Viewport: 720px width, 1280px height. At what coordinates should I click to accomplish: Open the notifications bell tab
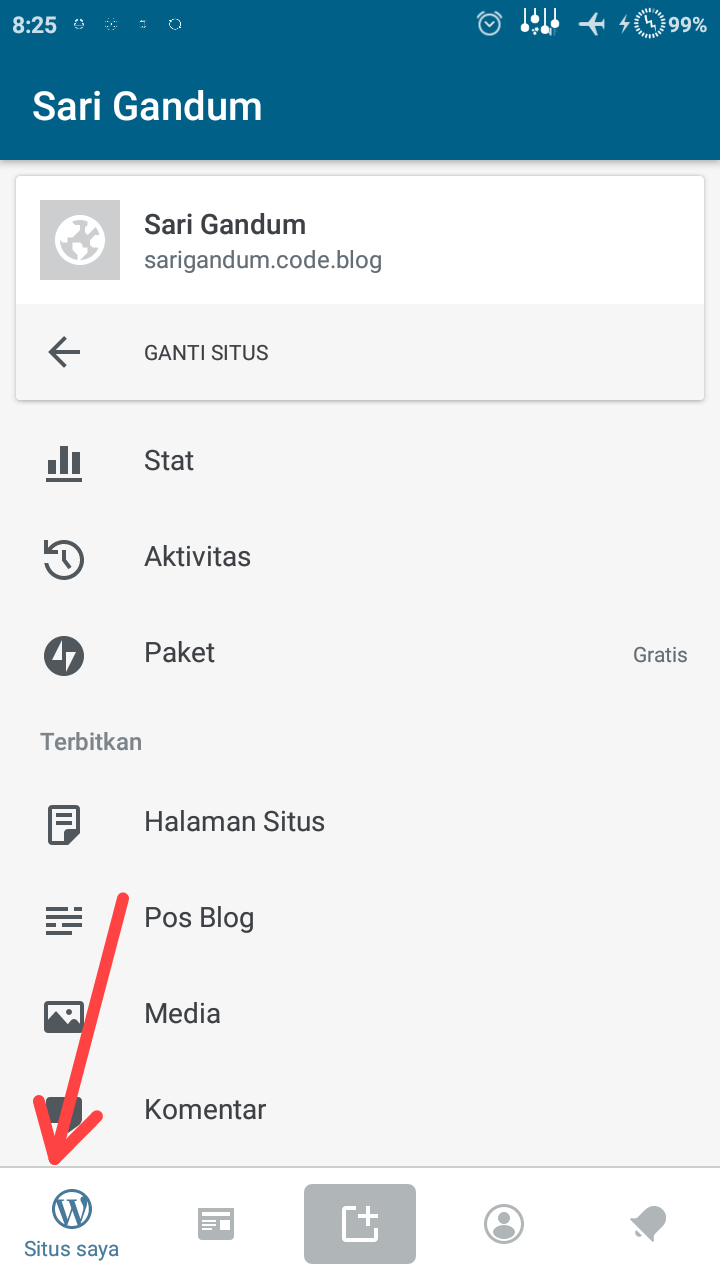tap(648, 1224)
